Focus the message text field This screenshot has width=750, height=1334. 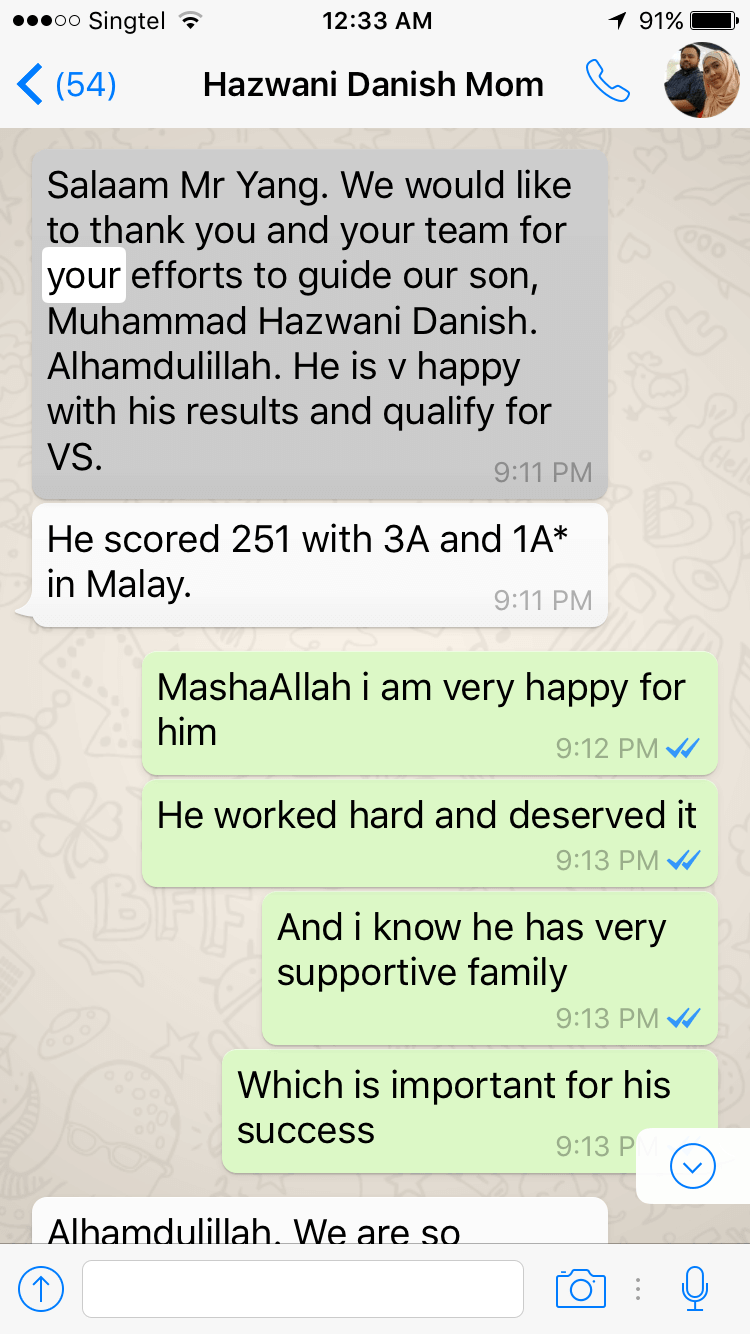[302, 1289]
